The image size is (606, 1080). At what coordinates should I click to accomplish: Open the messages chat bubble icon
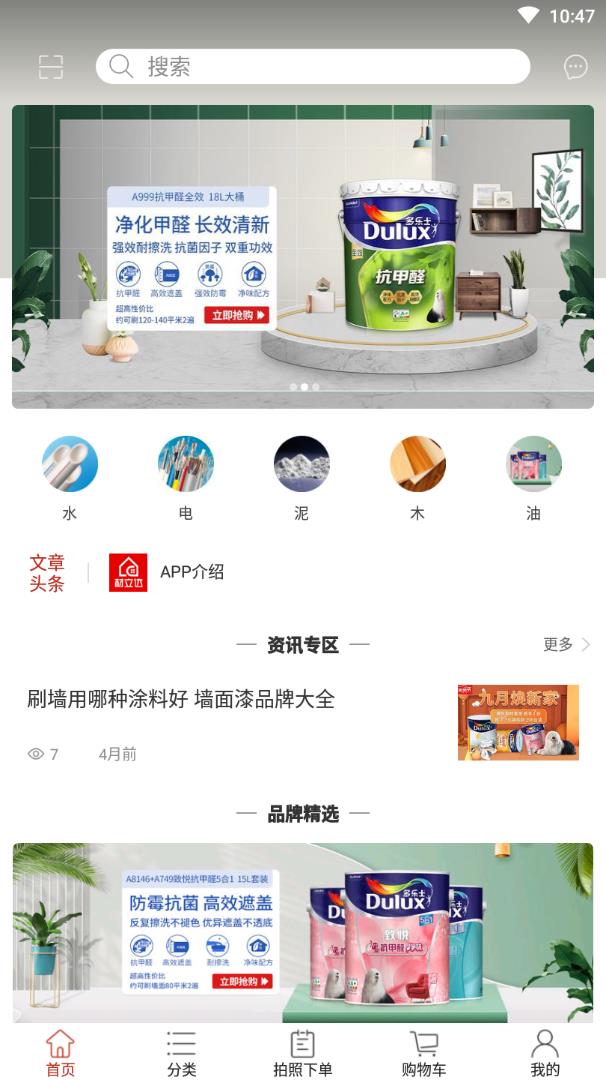(576, 67)
